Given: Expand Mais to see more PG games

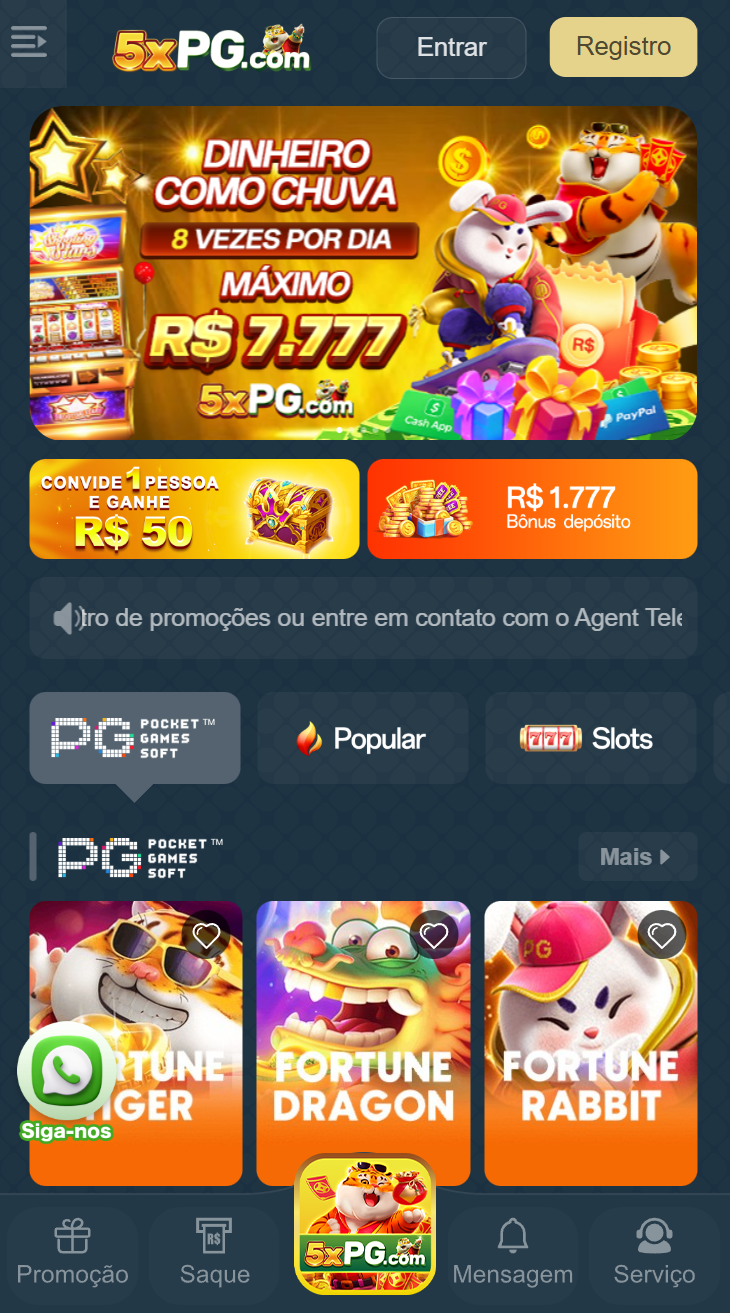Looking at the screenshot, I should (638, 856).
